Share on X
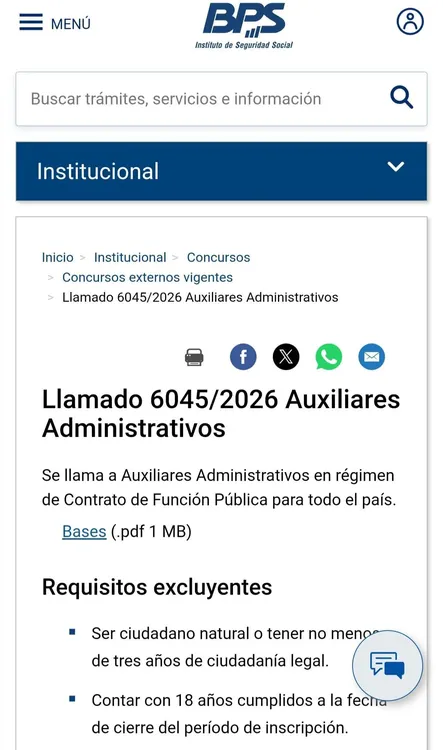 [286, 357]
